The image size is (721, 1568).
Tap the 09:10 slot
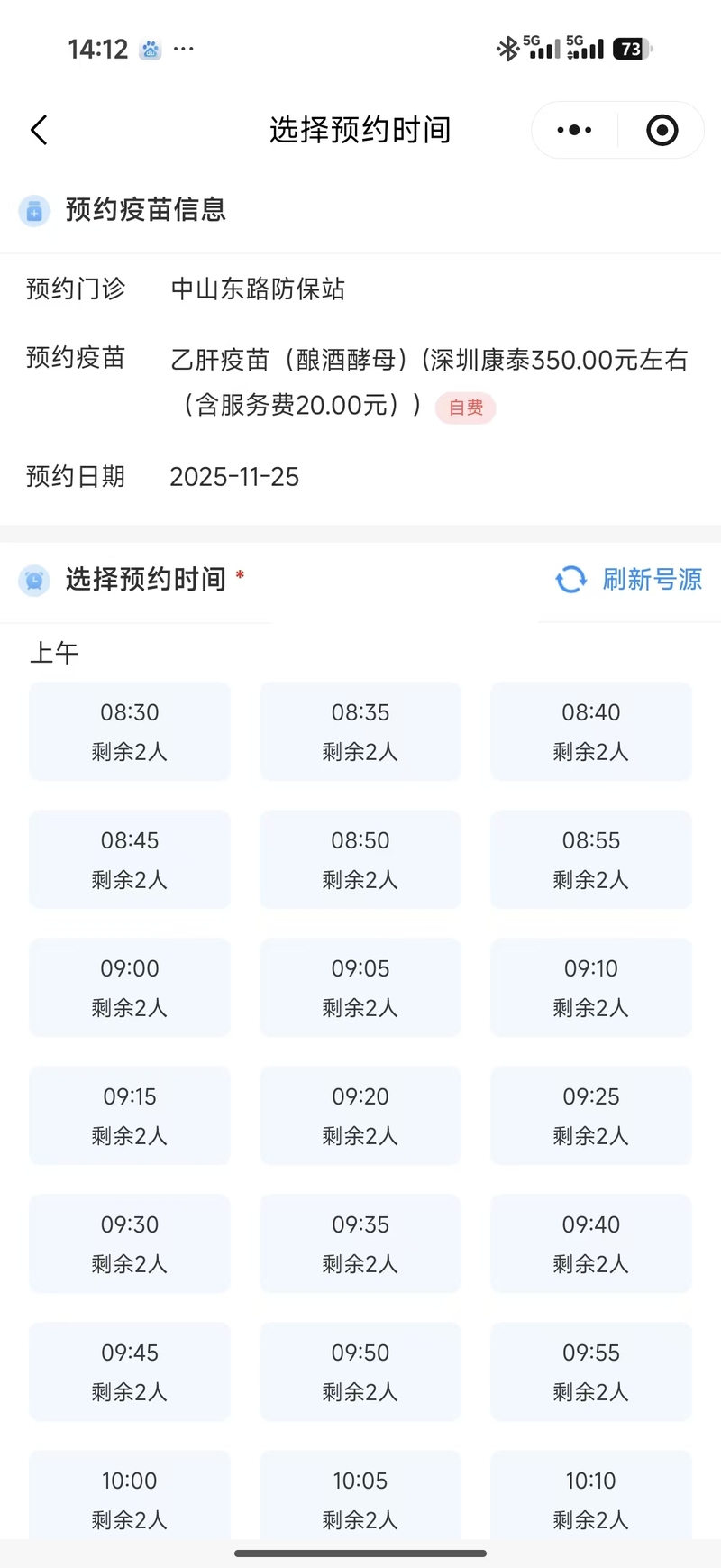click(591, 987)
